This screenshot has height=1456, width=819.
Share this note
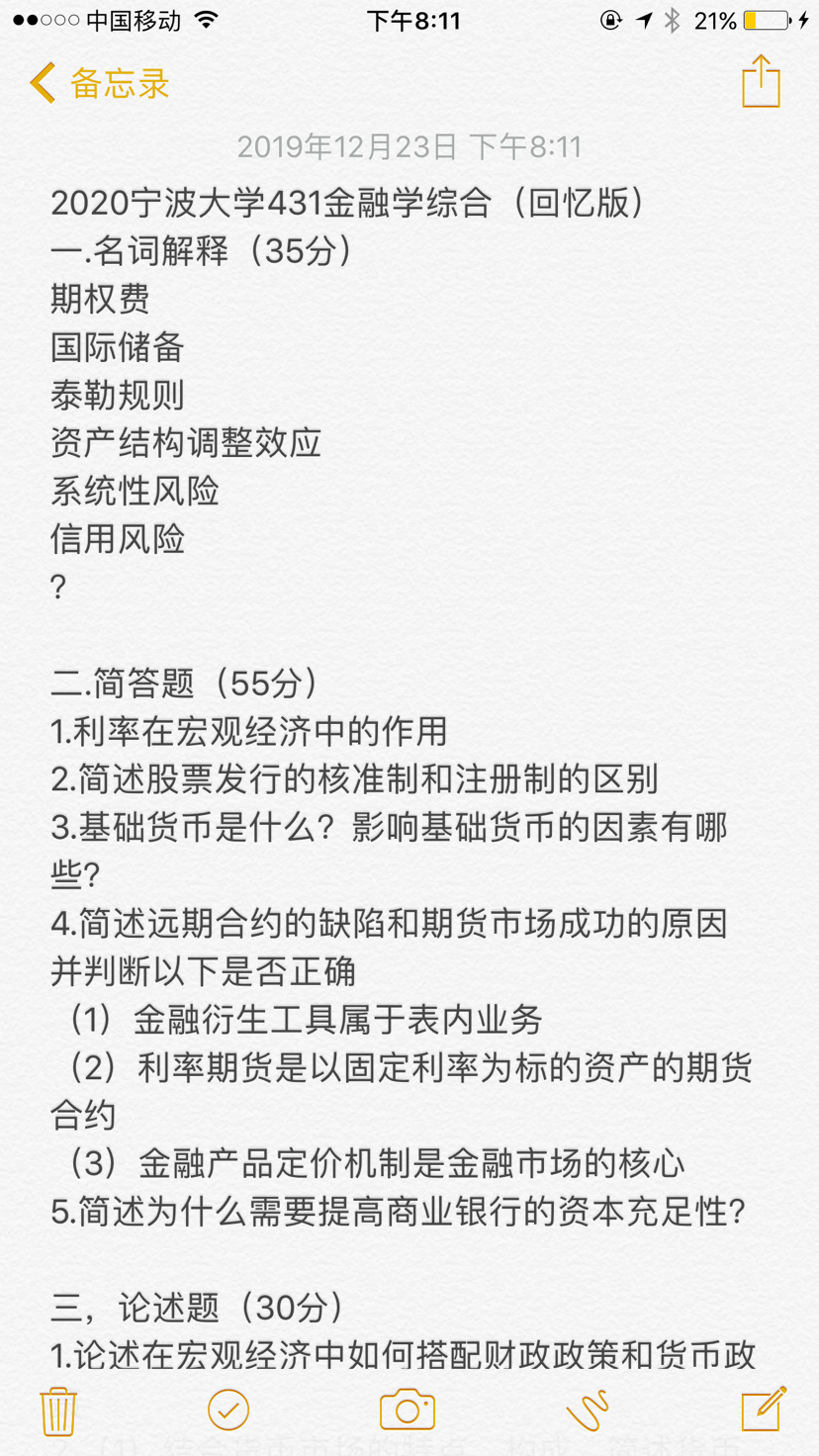pyautogui.click(x=761, y=81)
